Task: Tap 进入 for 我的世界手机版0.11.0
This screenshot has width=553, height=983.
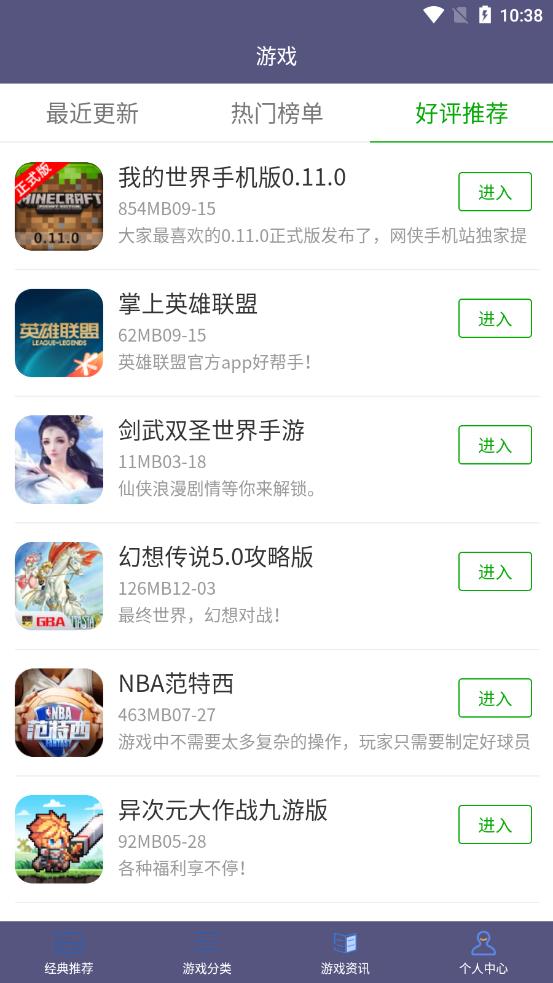Action: [495, 192]
